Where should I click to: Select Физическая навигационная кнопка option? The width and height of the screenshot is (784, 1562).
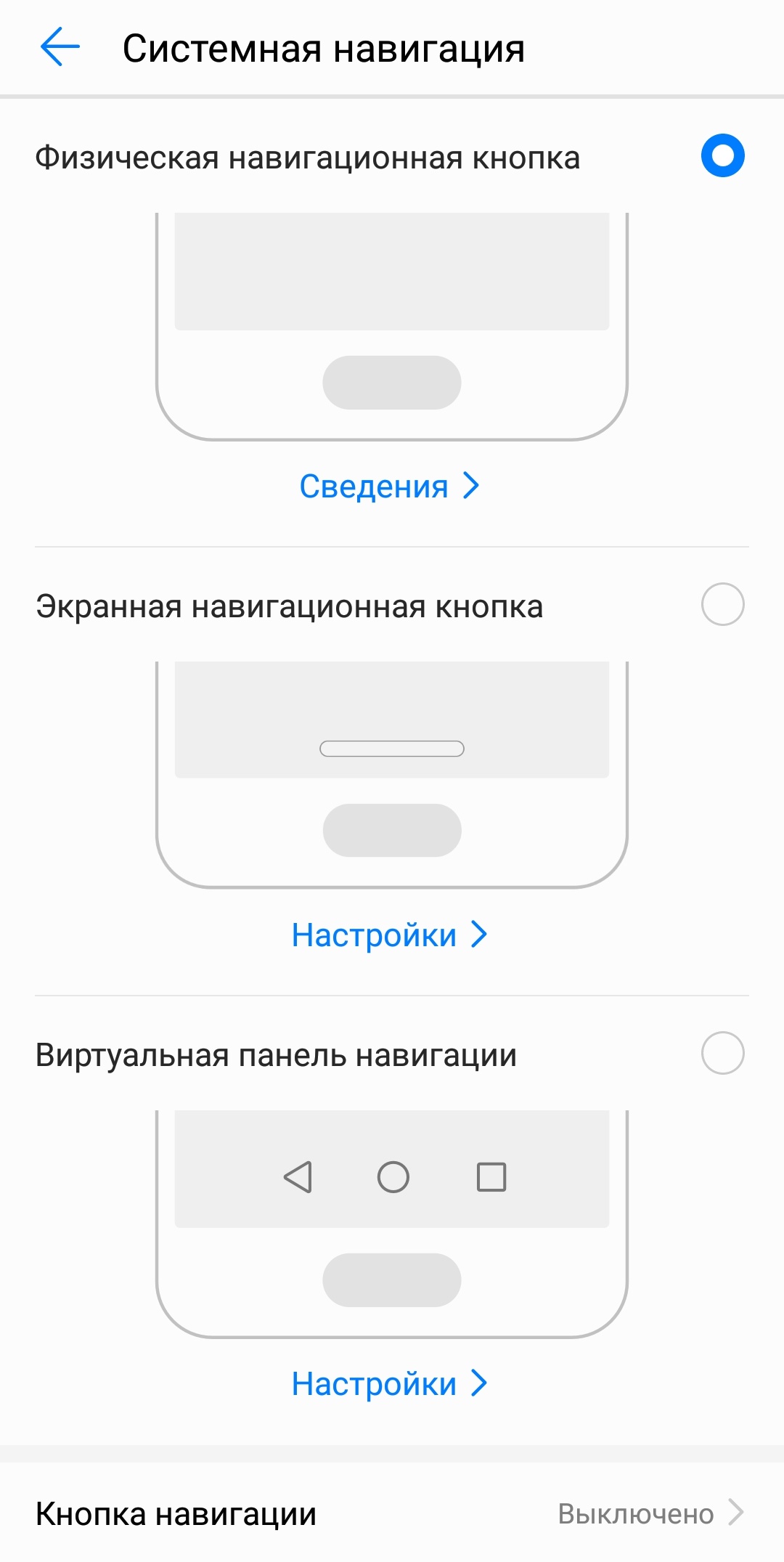(x=722, y=156)
